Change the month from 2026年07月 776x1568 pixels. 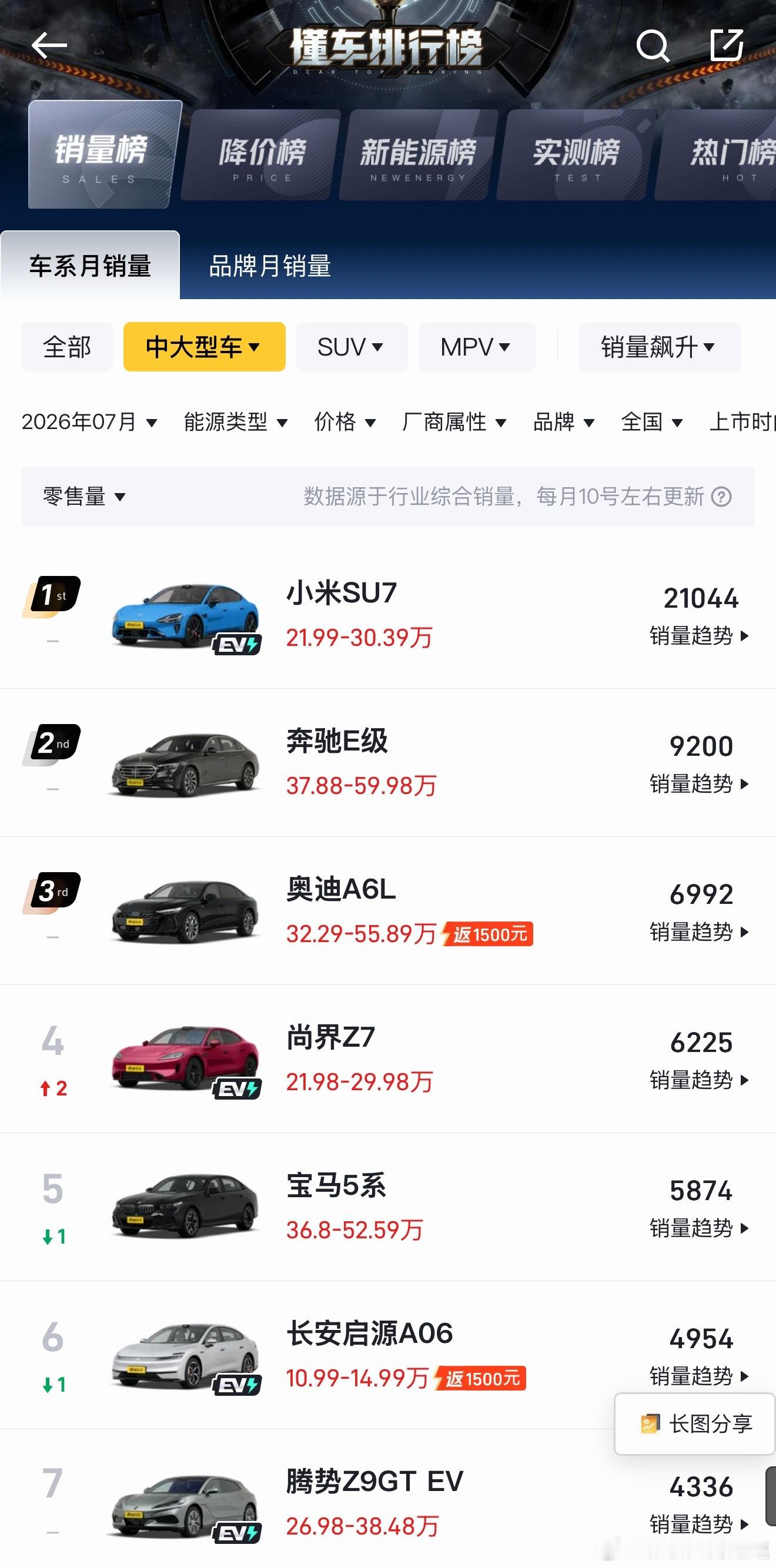[x=89, y=421]
